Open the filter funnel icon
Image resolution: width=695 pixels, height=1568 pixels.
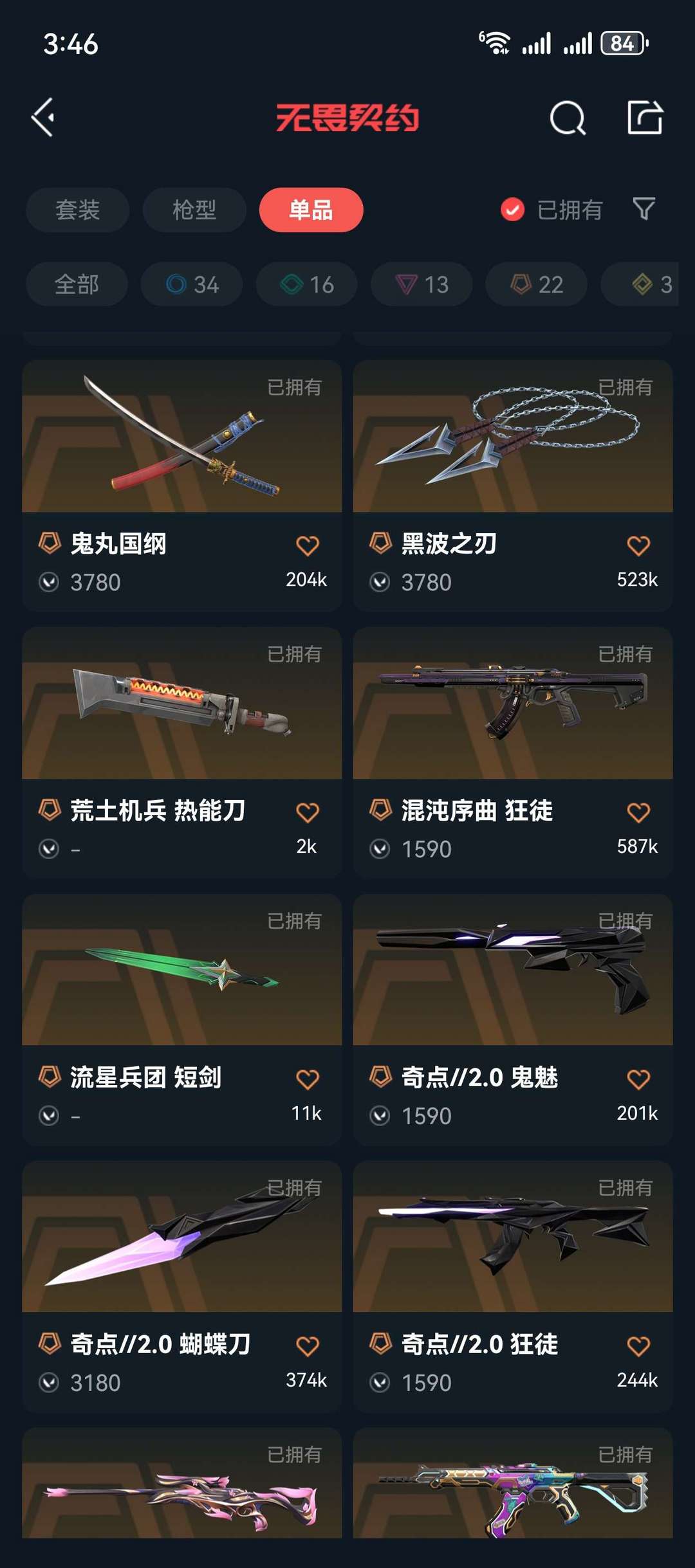tap(644, 209)
